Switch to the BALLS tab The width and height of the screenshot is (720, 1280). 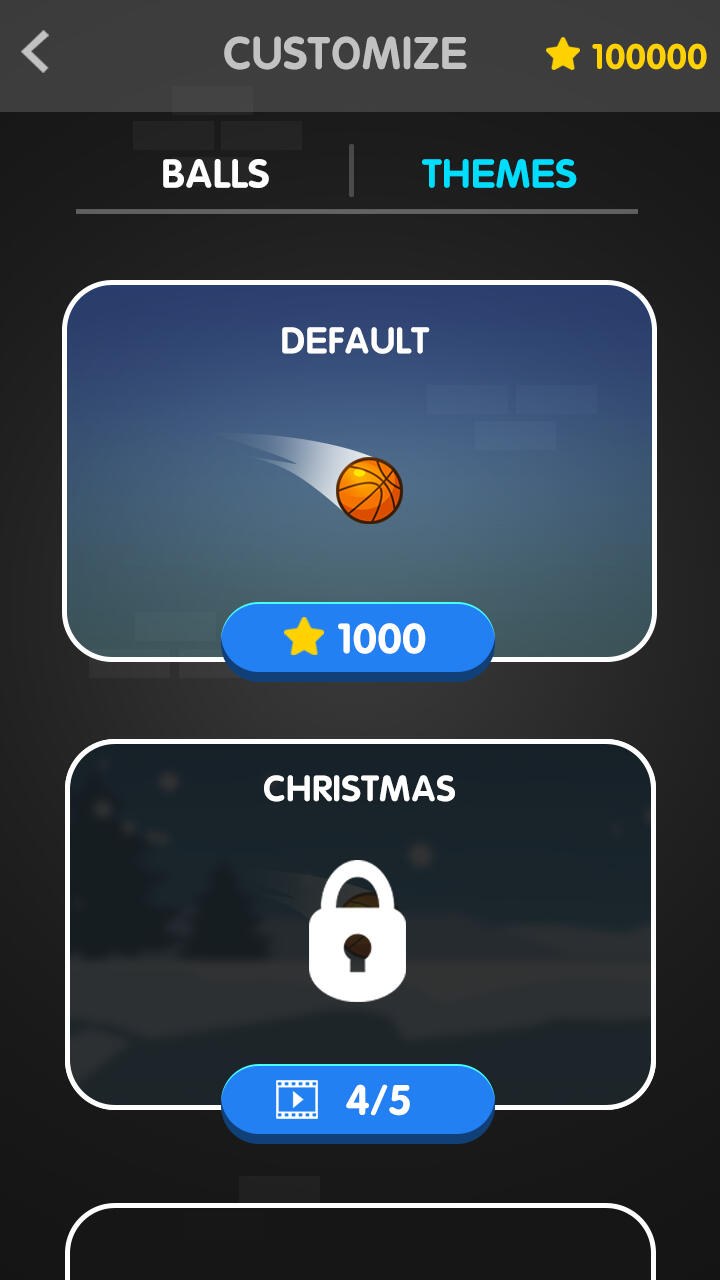(x=215, y=173)
